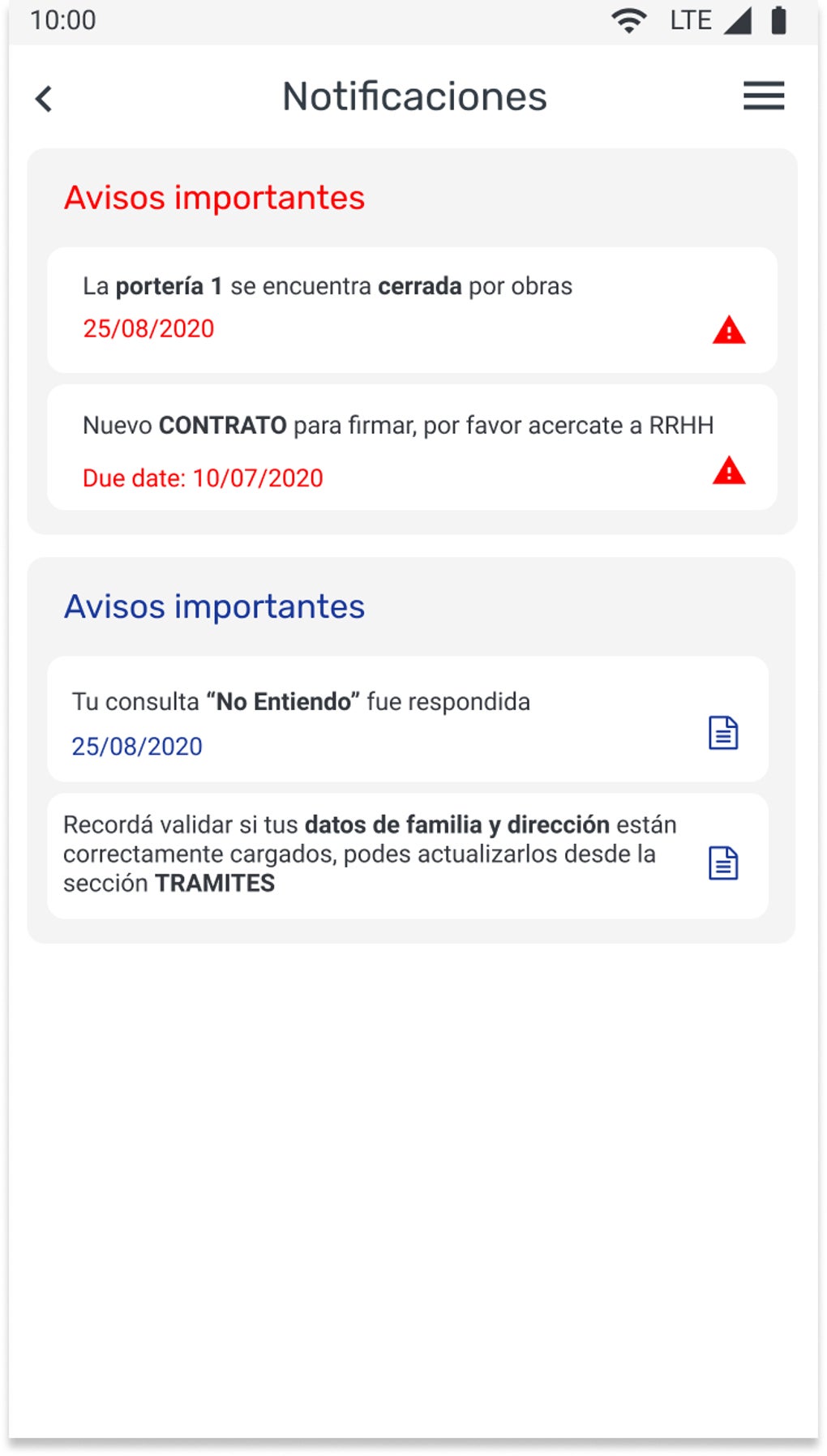
Task: Tap the back arrow to leave Notificaciones
Action: click(43, 98)
